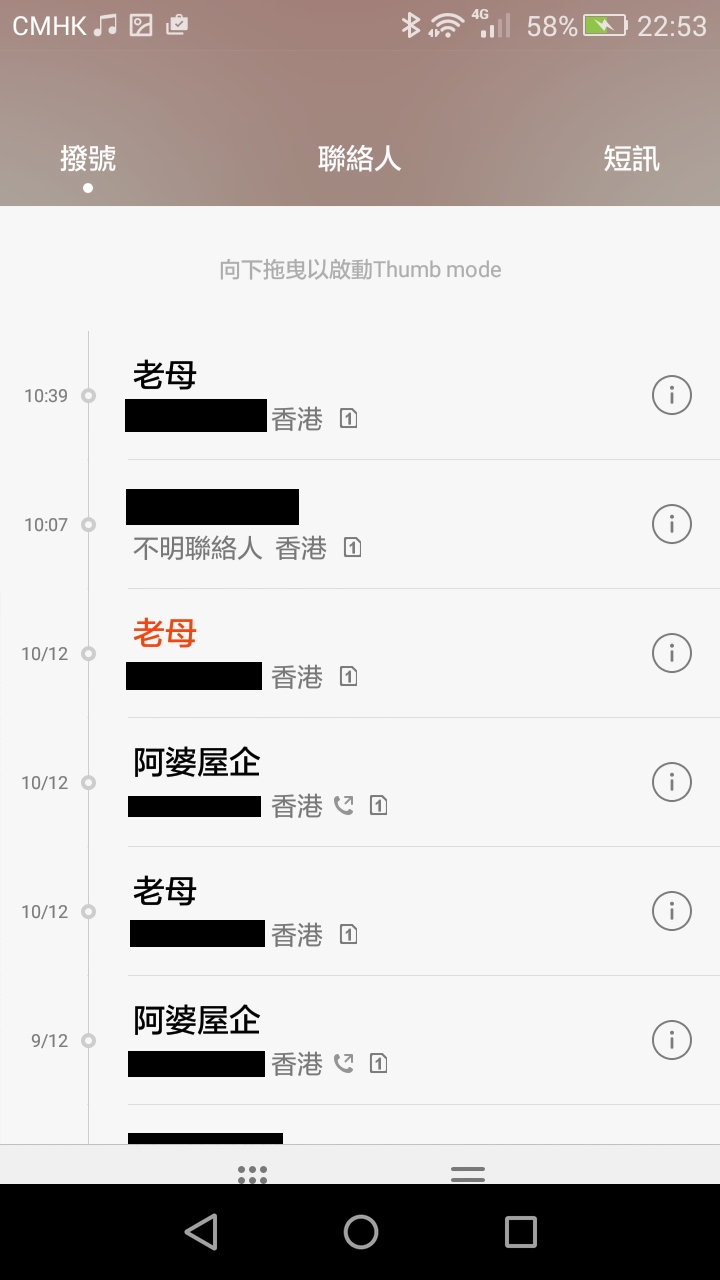The image size is (720, 1280).
Task: Switch to the 短訊 tab
Action: 631,158
